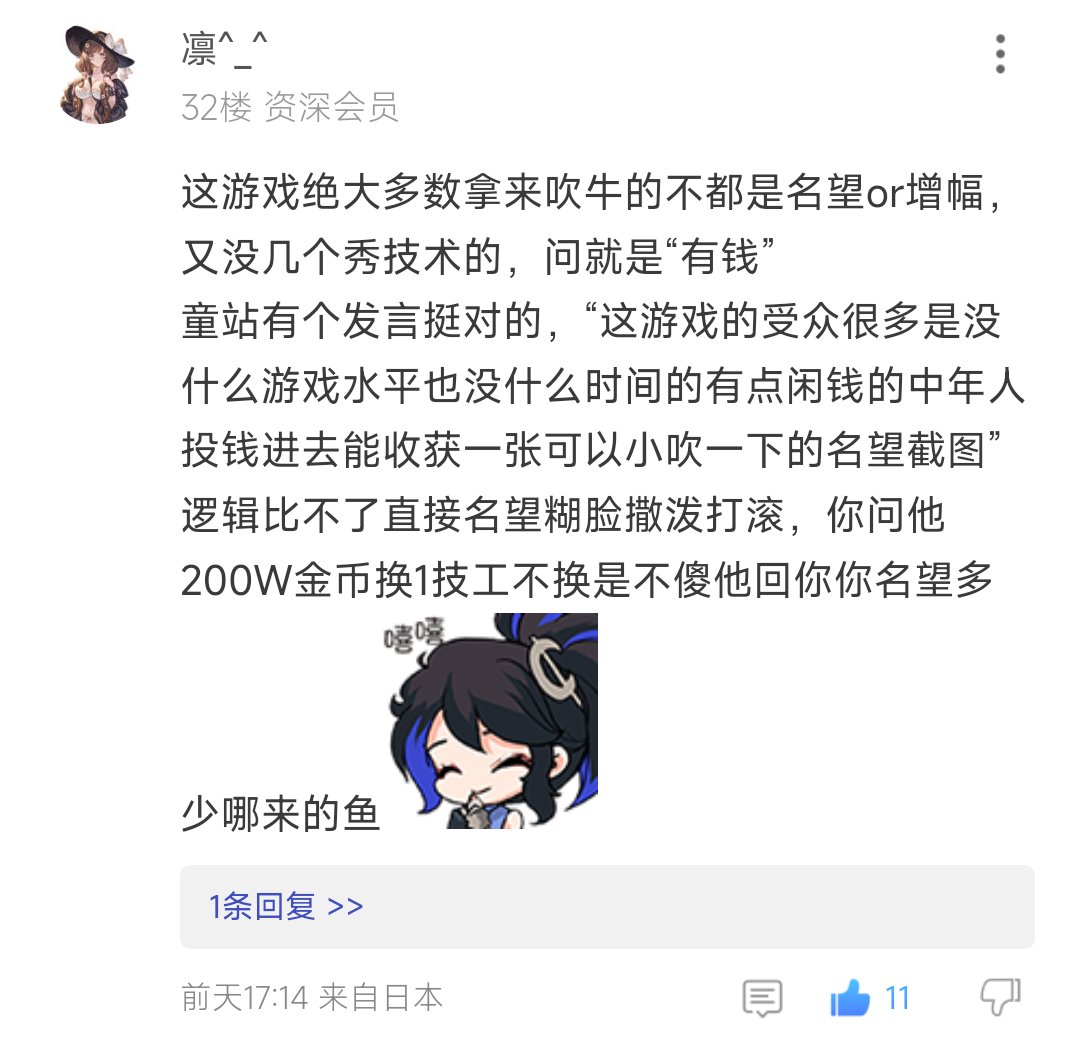
Task: Open the three-dot overflow menu
Action: [x=1000, y=54]
